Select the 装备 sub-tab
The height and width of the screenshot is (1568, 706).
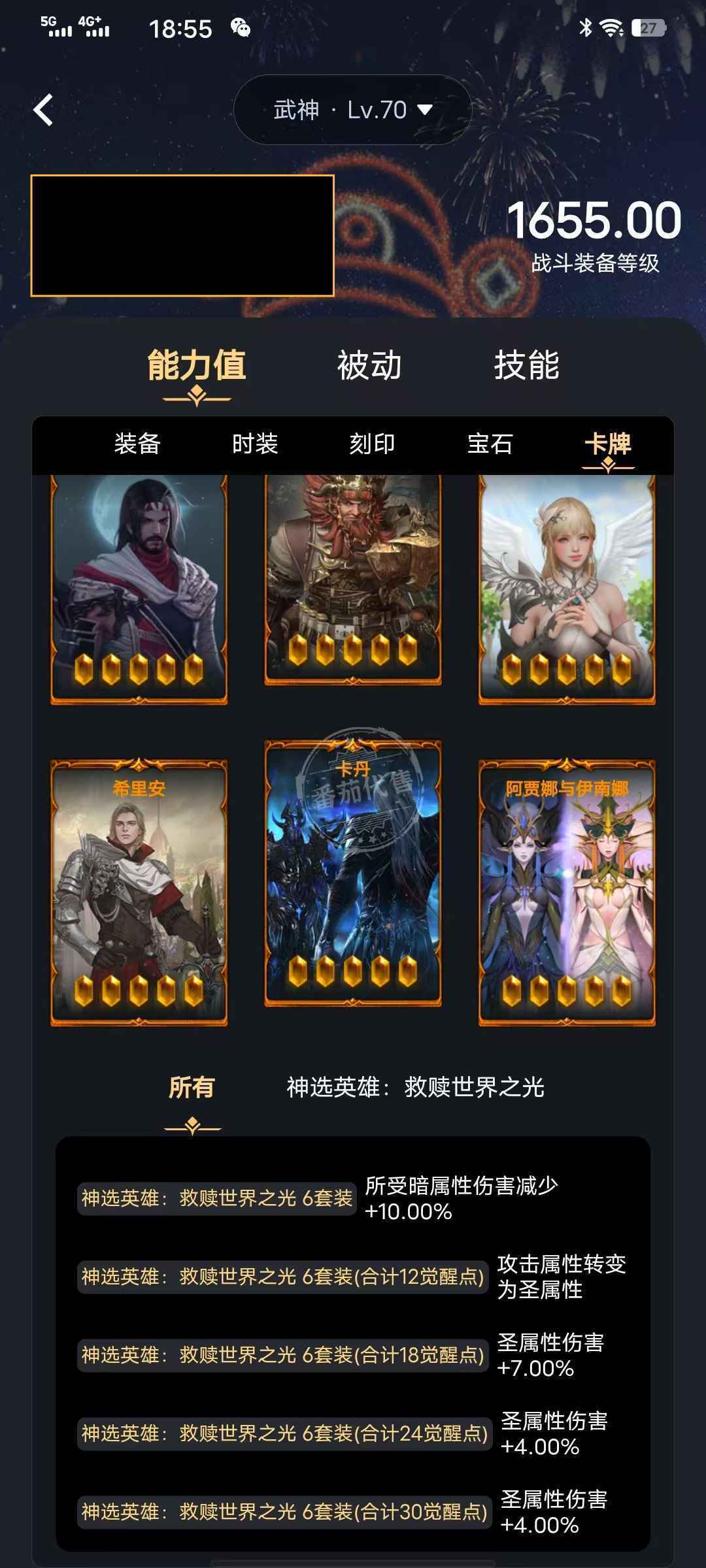tap(137, 444)
